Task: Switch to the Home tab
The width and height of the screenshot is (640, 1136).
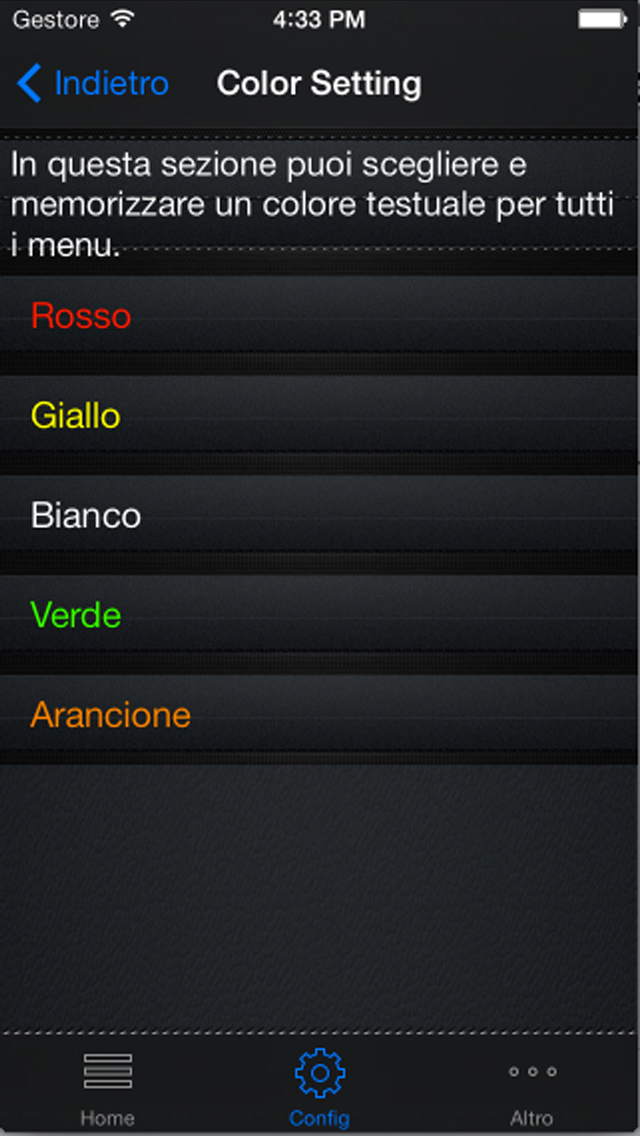Action: click(x=107, y=1087)
